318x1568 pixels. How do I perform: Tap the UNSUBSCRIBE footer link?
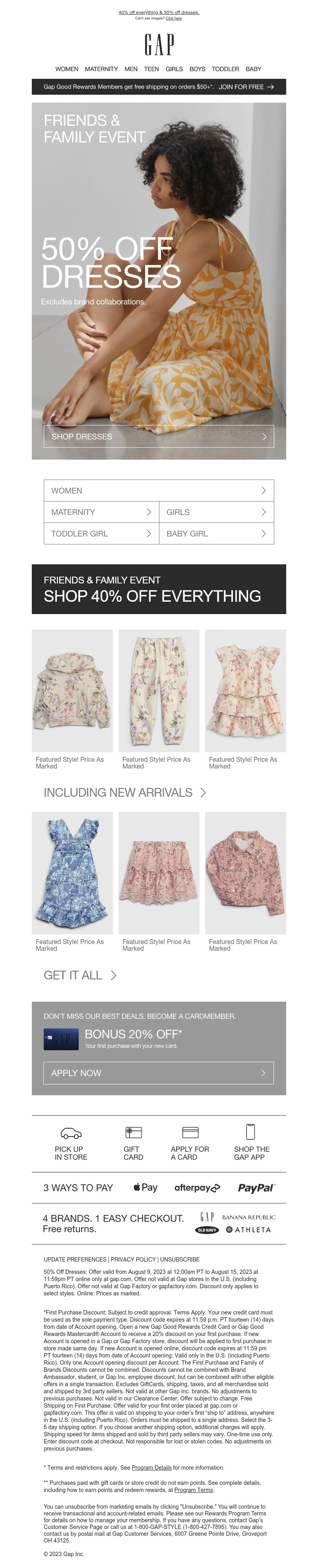click(180, 1260)
